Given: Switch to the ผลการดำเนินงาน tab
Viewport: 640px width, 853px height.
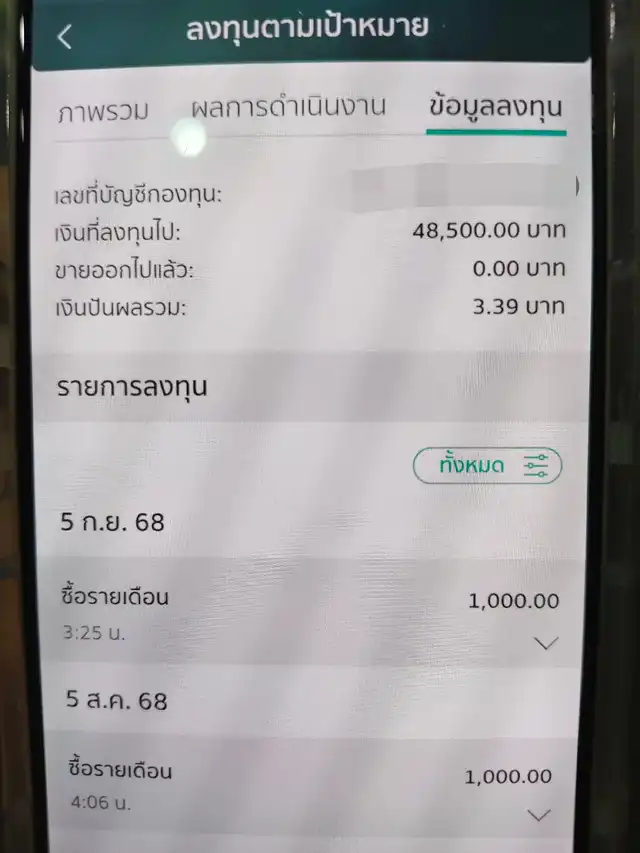Looking at the screenshot, I should point(288,107).
